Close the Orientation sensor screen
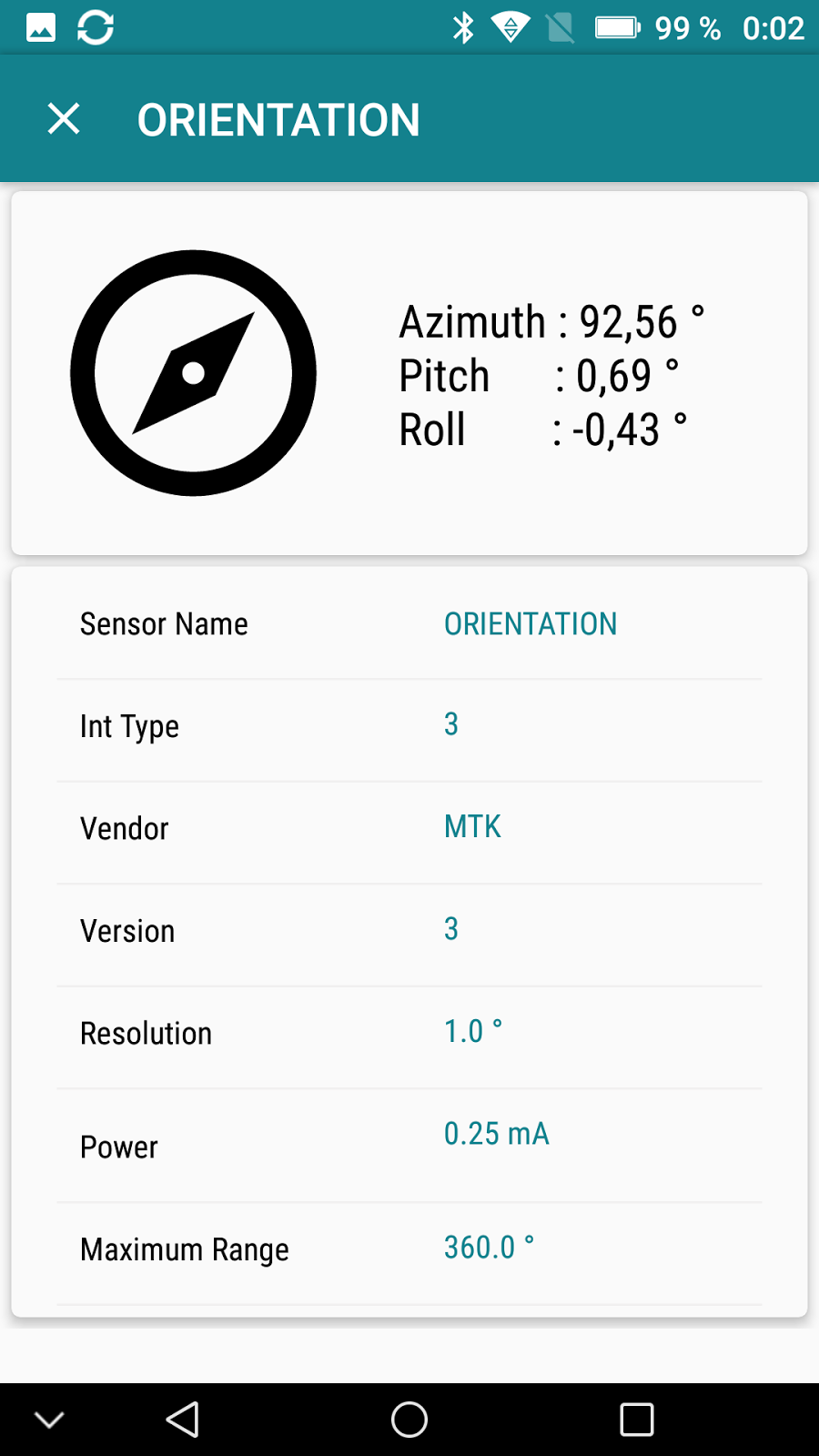The height and width of the screenshot is (1456, 819). click(64, 119)
